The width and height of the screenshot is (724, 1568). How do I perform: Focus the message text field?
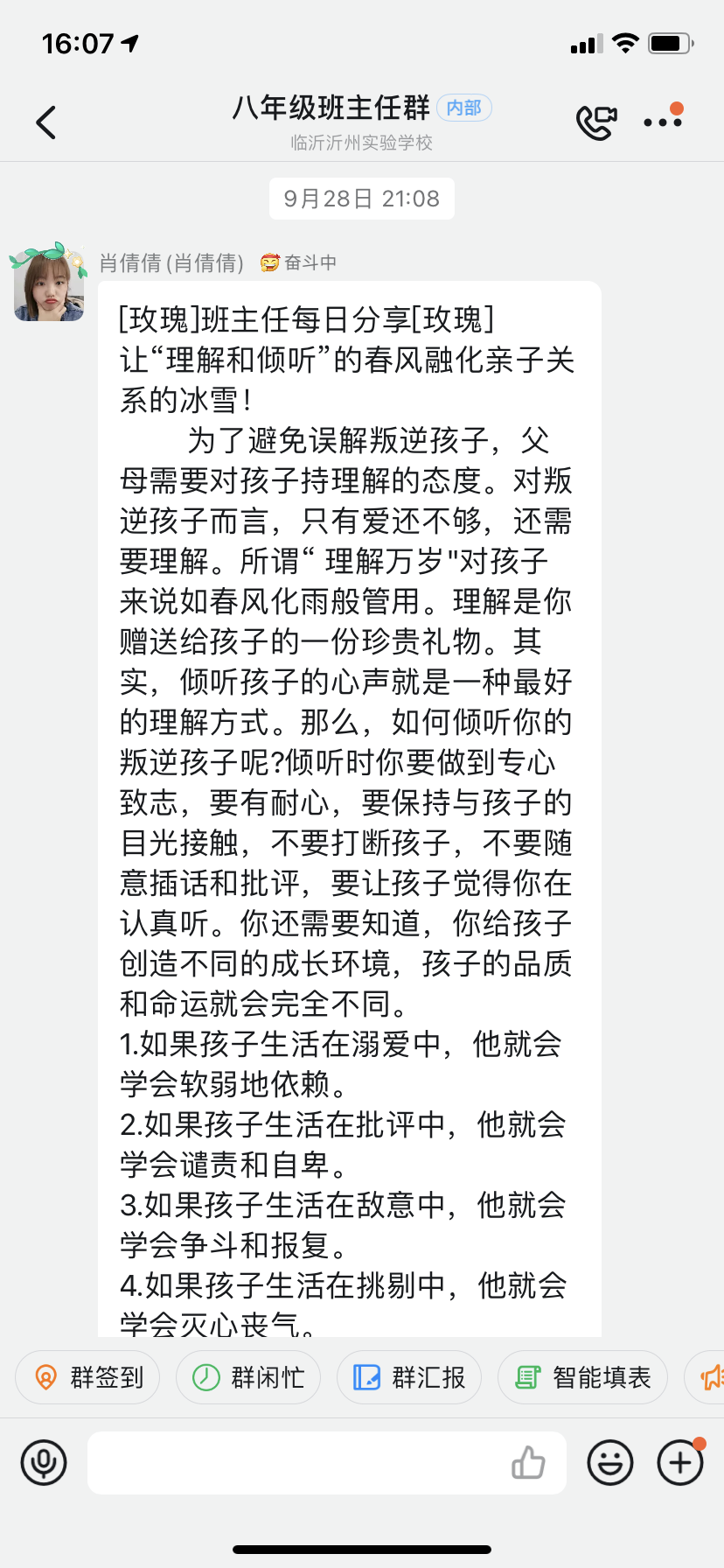click(297, 1462)
